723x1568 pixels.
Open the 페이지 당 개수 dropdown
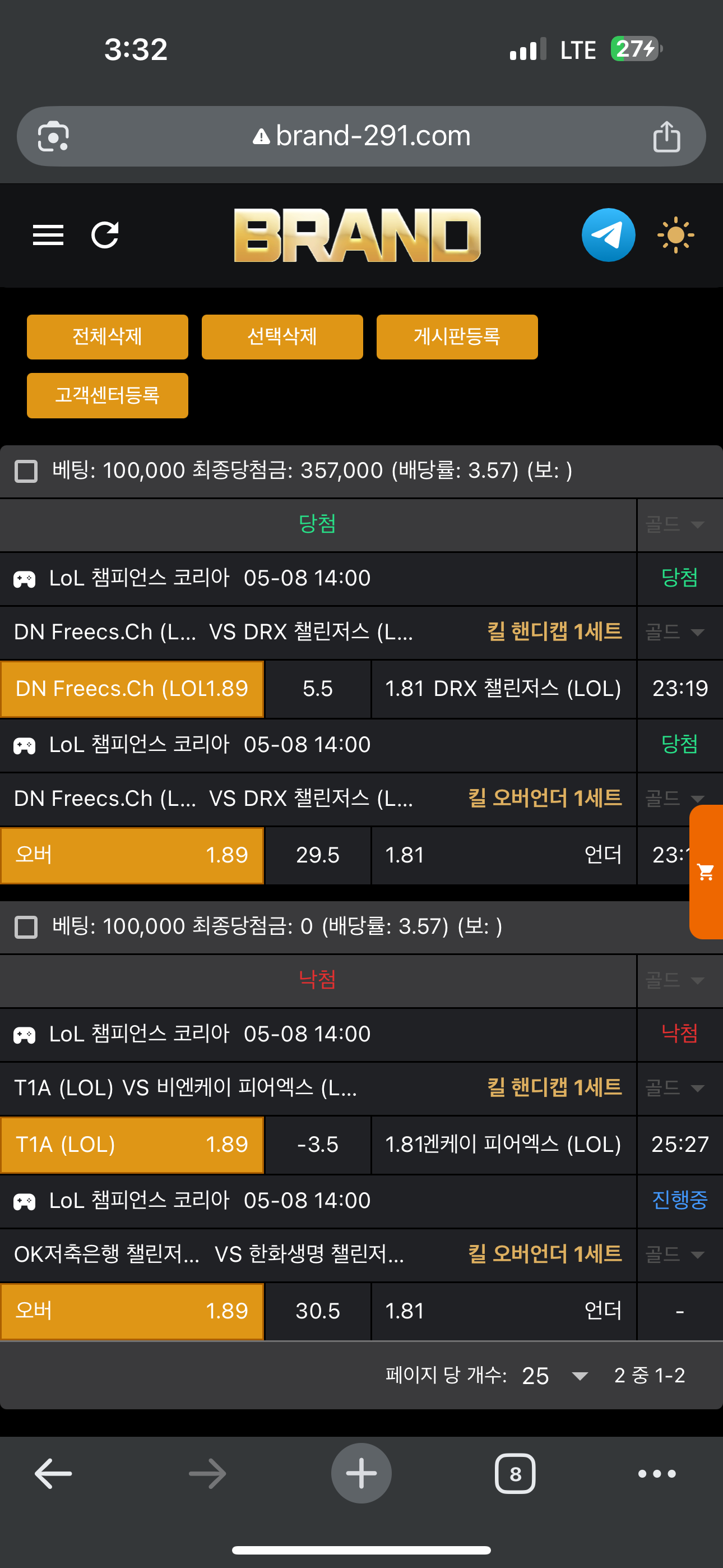click(555, 1376)
